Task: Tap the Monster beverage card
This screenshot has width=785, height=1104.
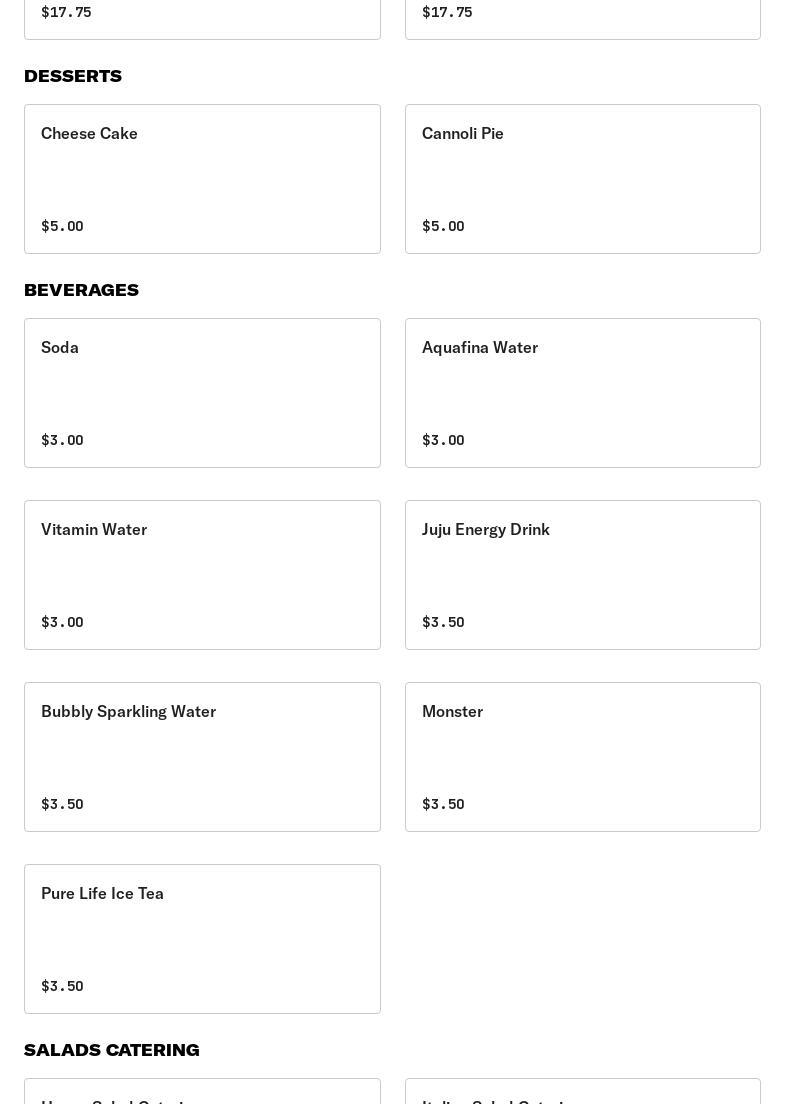Action: 582,757
